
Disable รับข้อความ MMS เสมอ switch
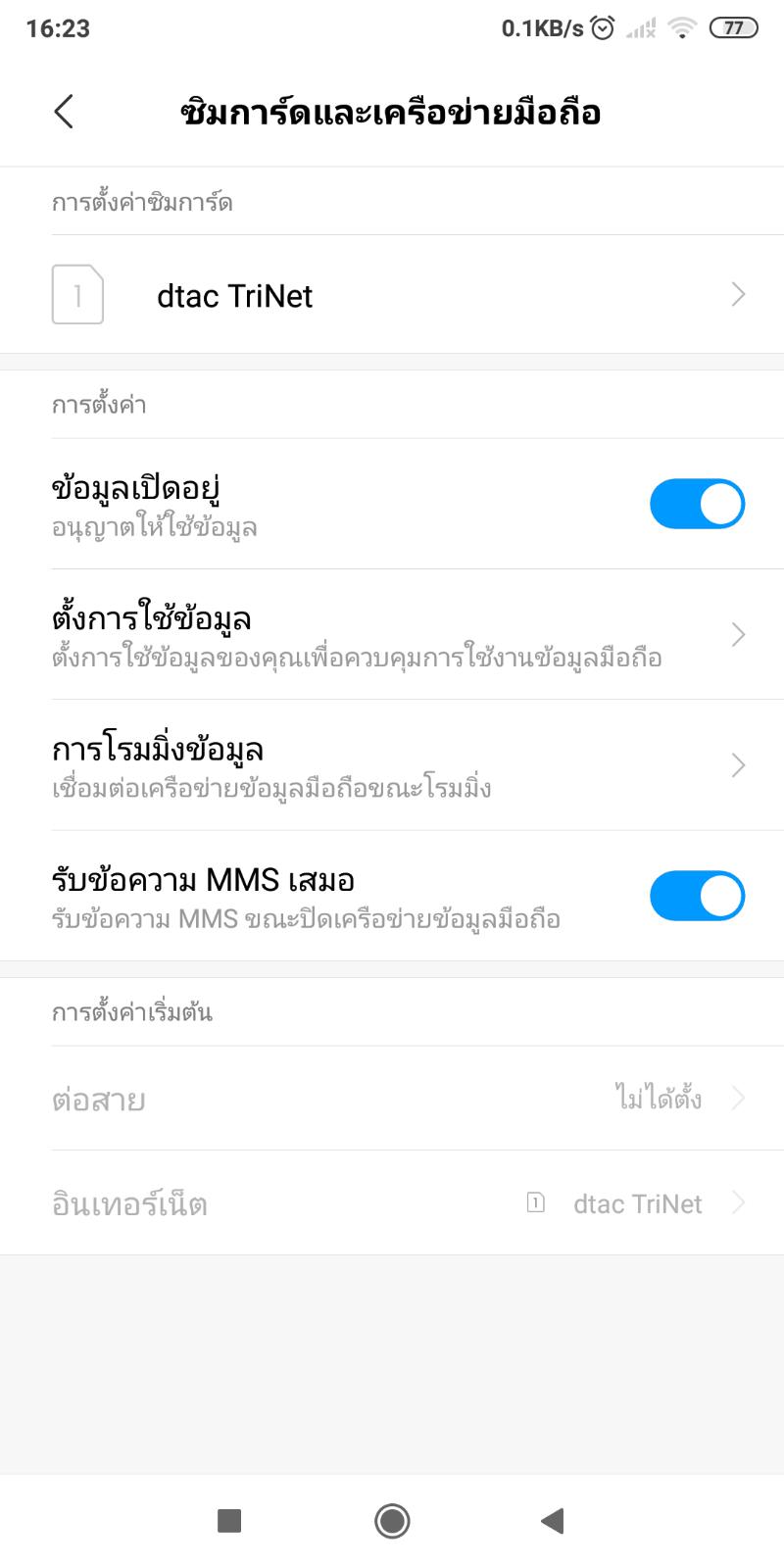point(697,896)
